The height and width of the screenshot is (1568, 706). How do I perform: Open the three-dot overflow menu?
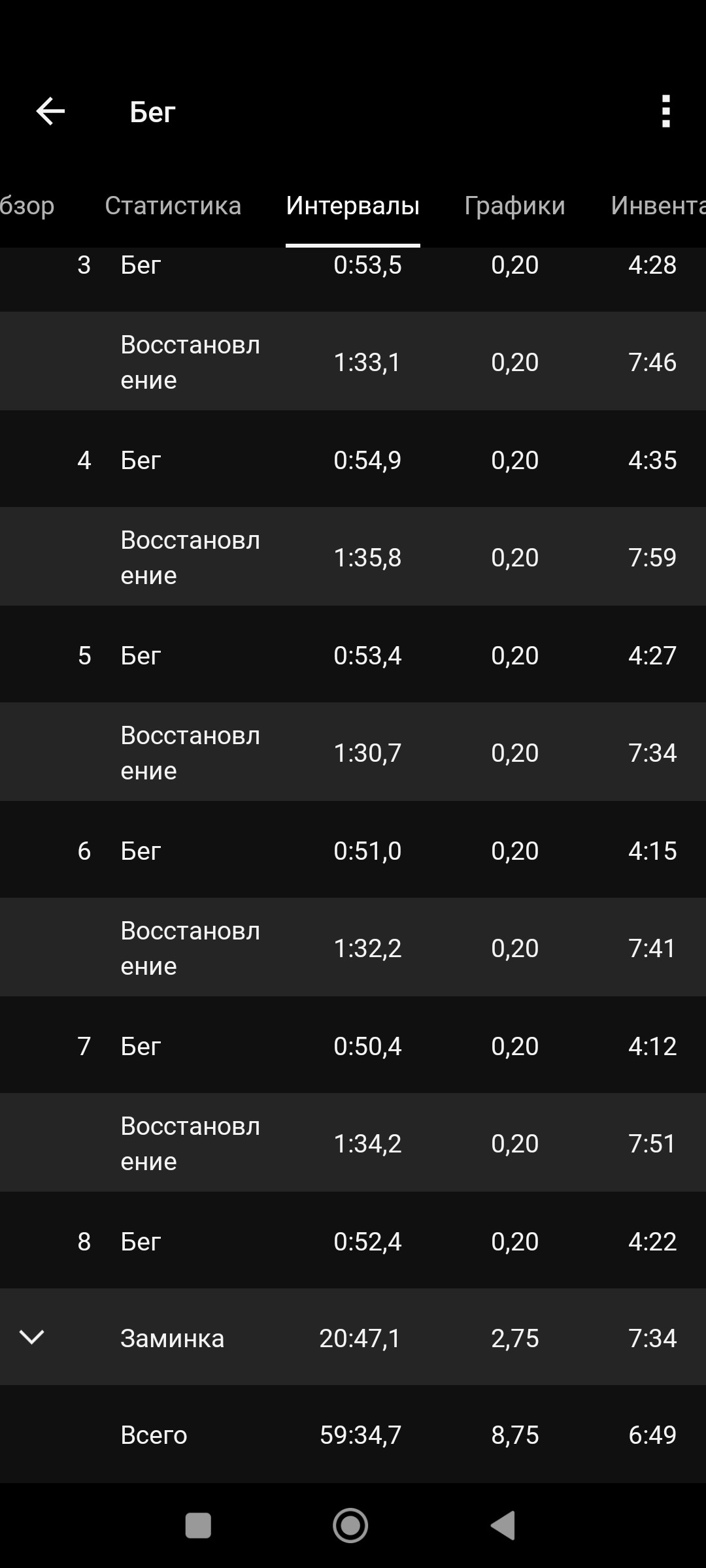(665, 112)
